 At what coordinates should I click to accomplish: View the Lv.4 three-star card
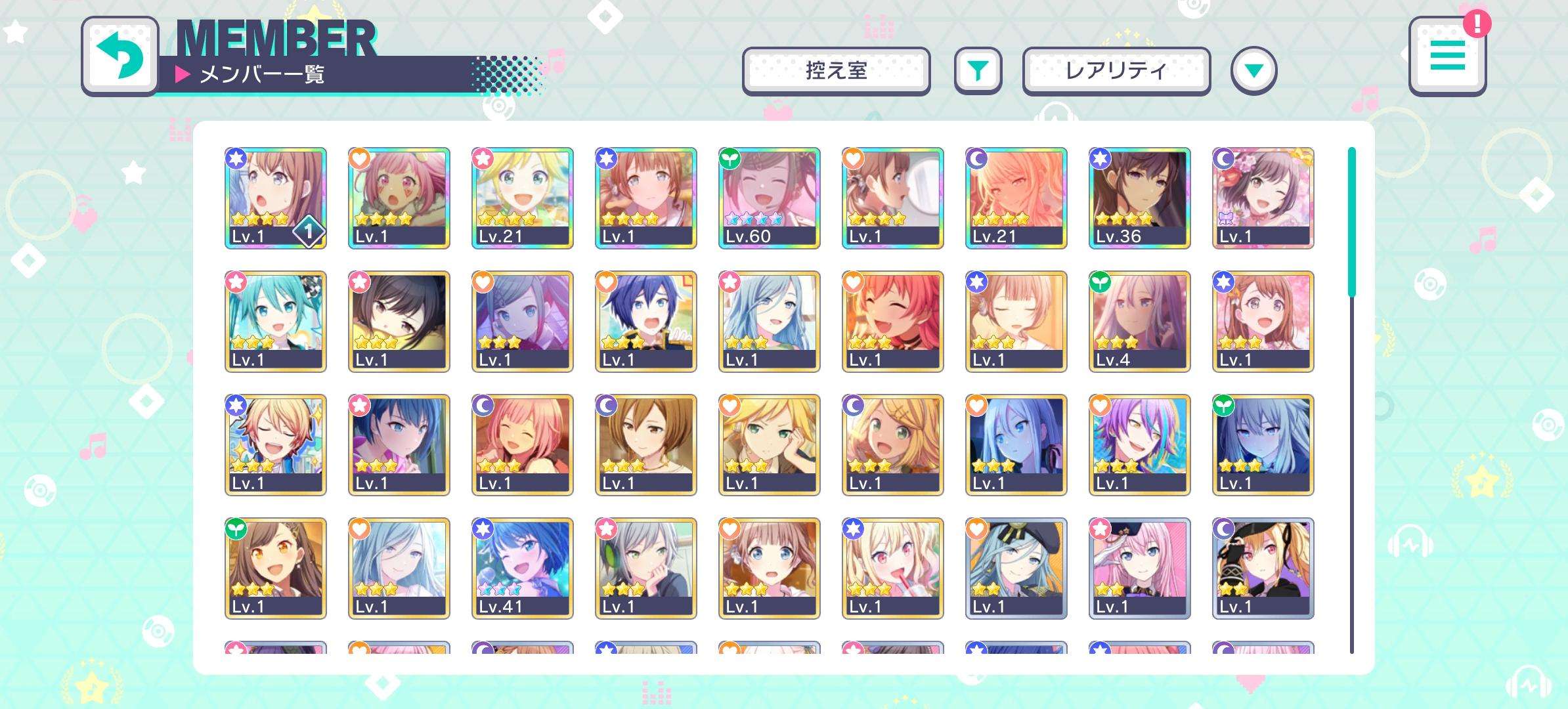[x=1139, y=321]
